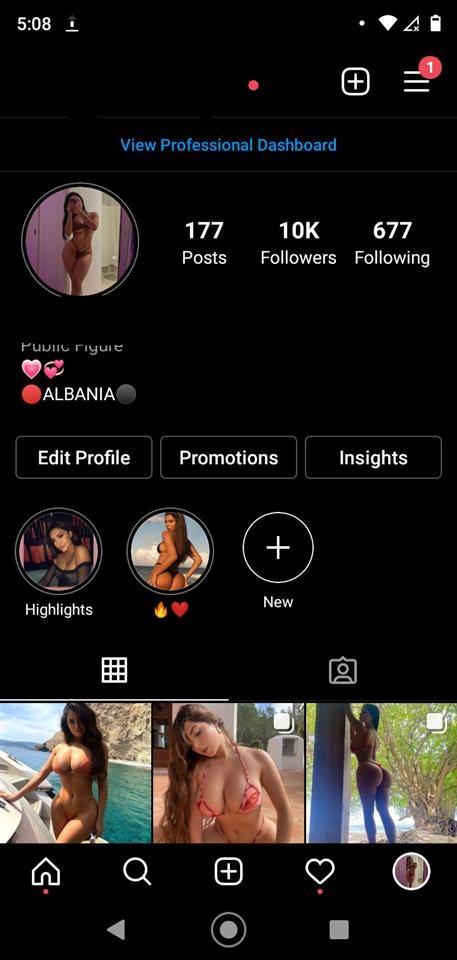Tap Edit Profile

point(84,457)
